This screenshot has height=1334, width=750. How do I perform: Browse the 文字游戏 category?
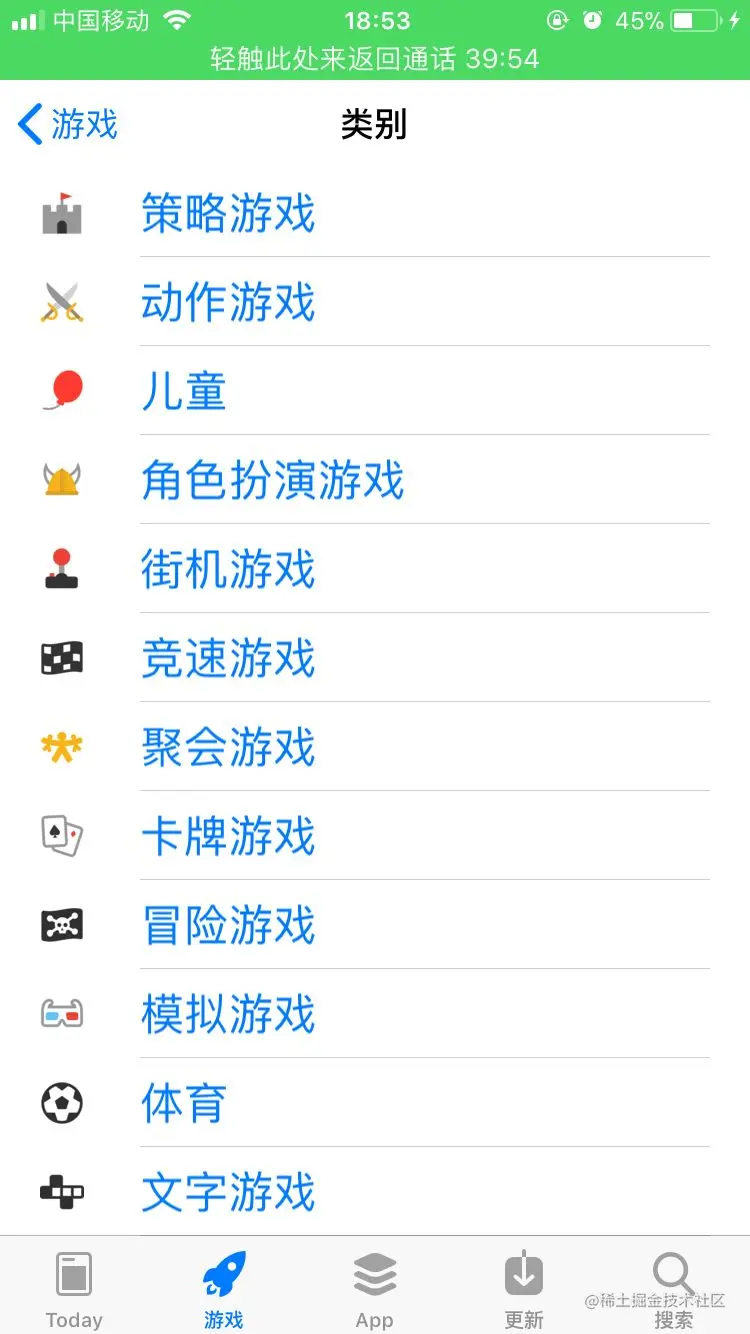(x=228, y=1192)
